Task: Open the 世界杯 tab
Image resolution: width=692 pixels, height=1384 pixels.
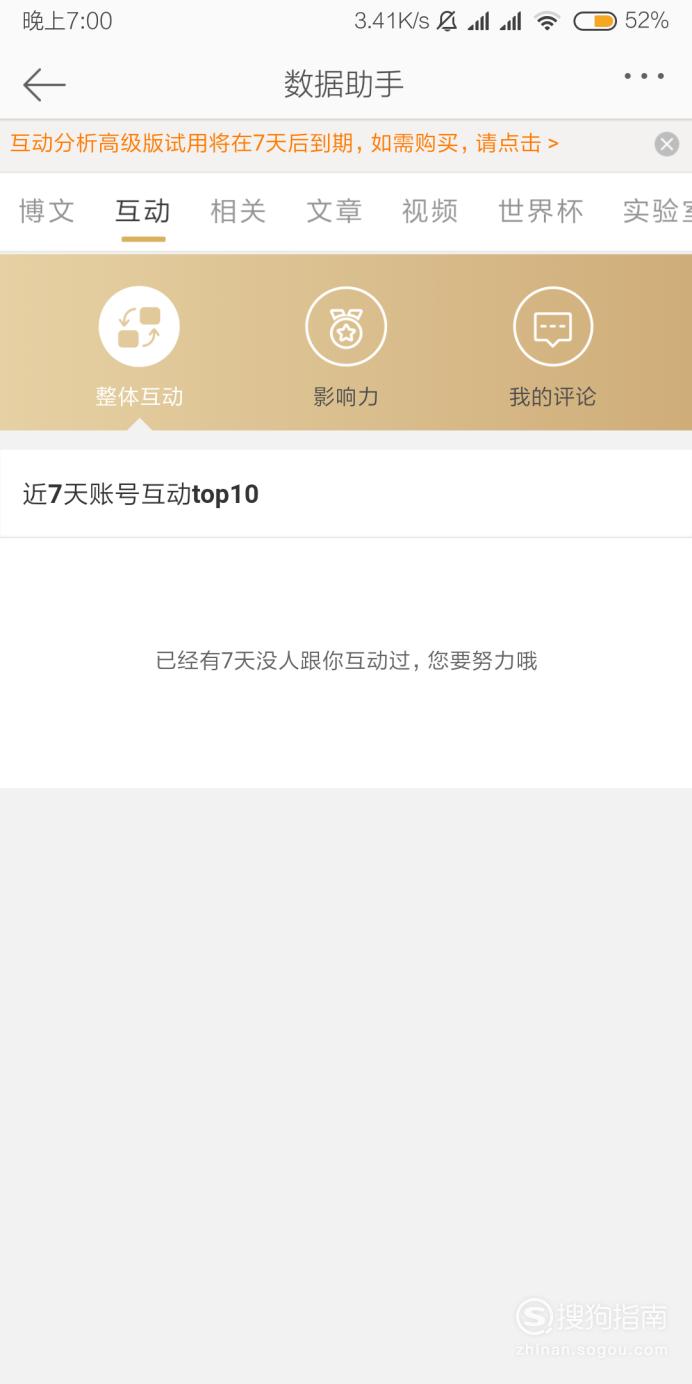Action: (x=541, y=211)
